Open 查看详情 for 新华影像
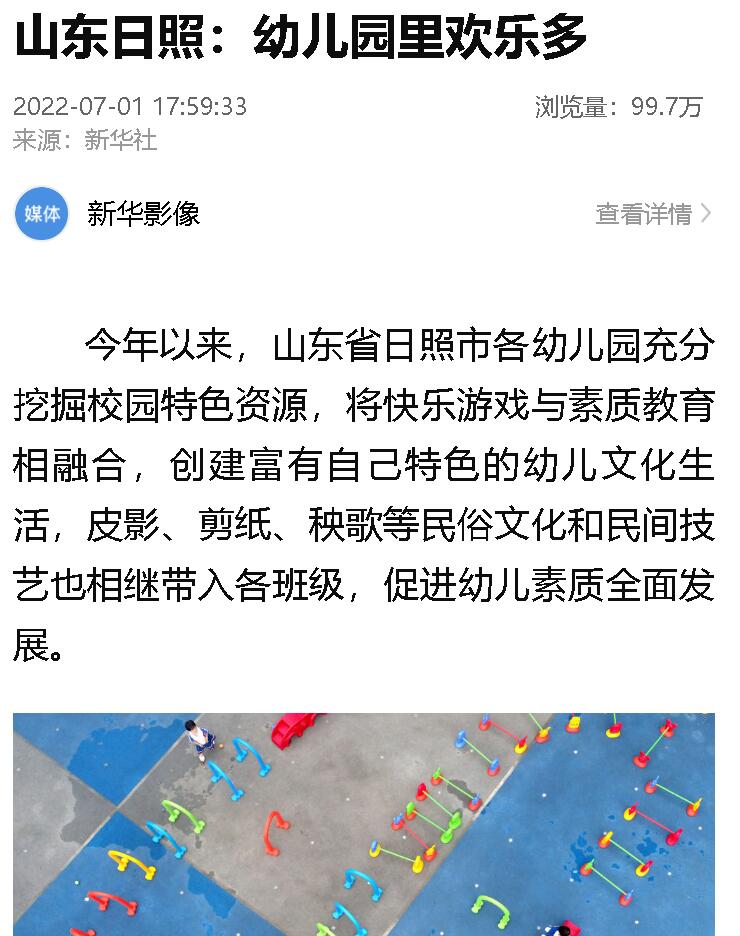 tap(652, 214)
